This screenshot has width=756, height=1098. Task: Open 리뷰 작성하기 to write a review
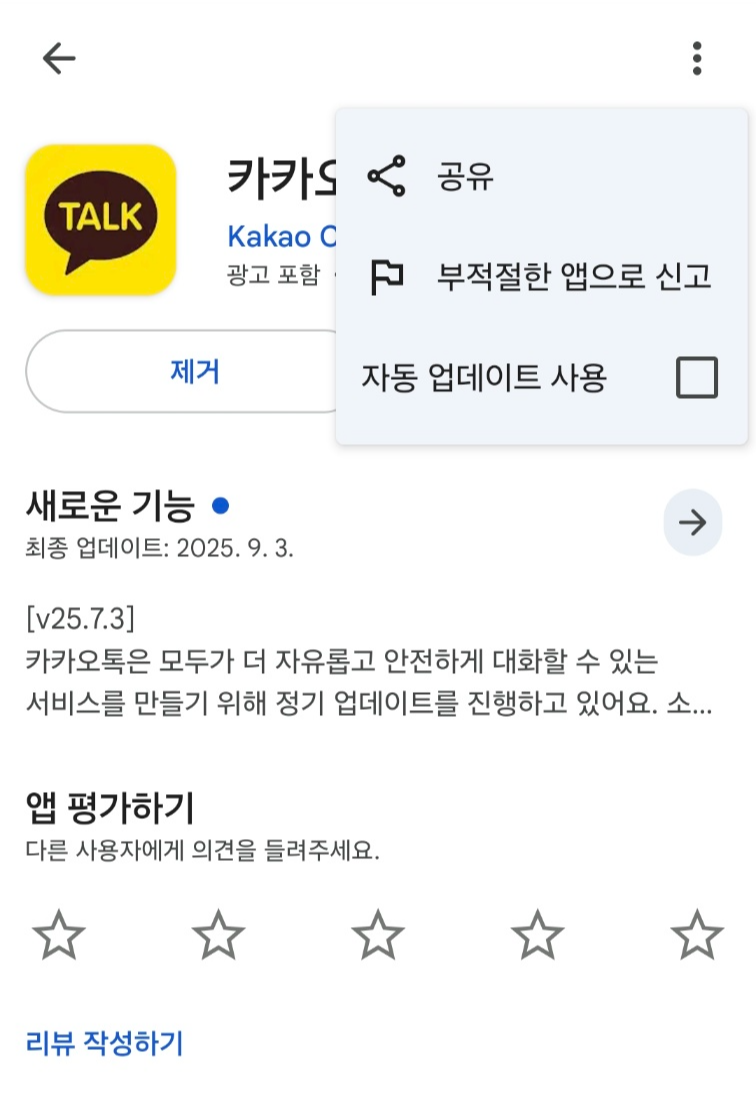[103, 1043]
